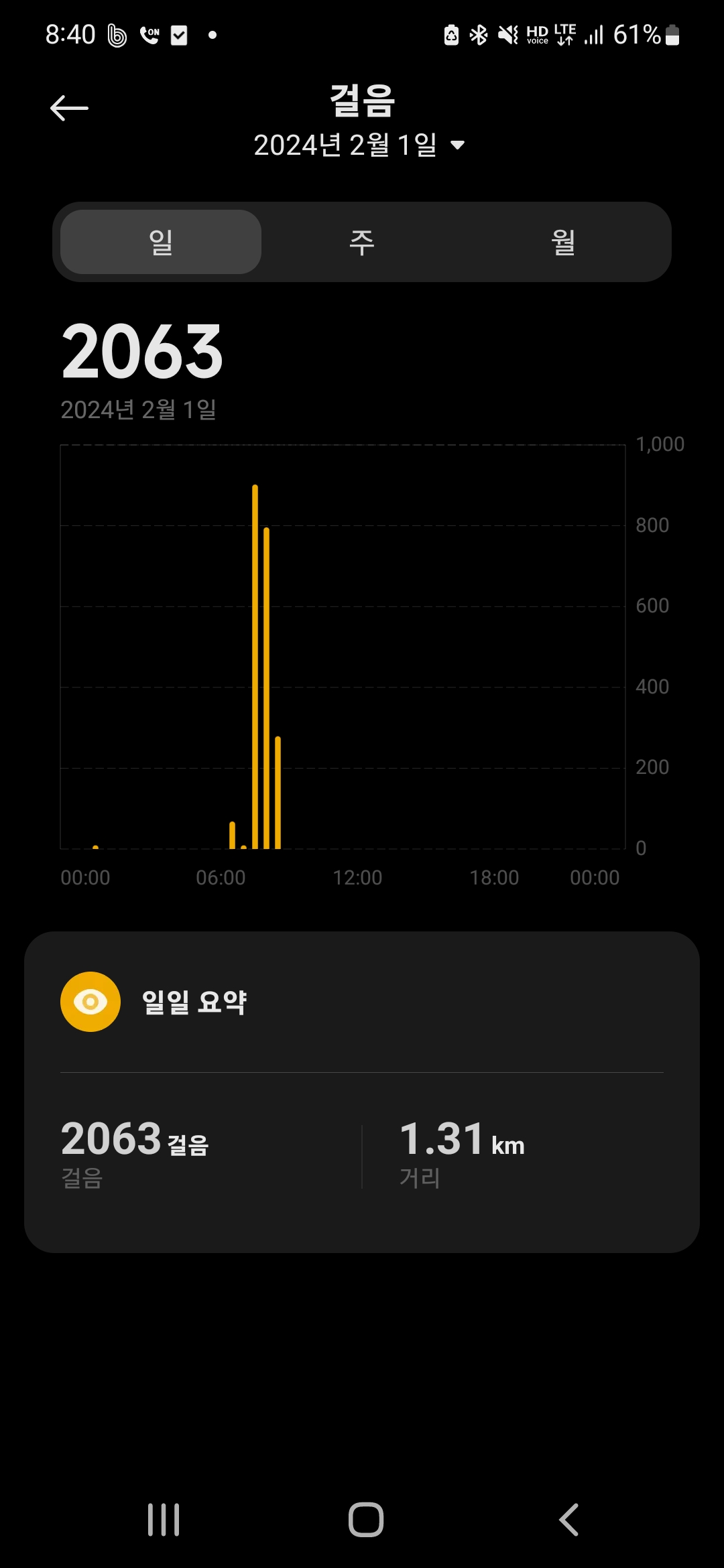Tap the system home button

[x=365, y=1519]
